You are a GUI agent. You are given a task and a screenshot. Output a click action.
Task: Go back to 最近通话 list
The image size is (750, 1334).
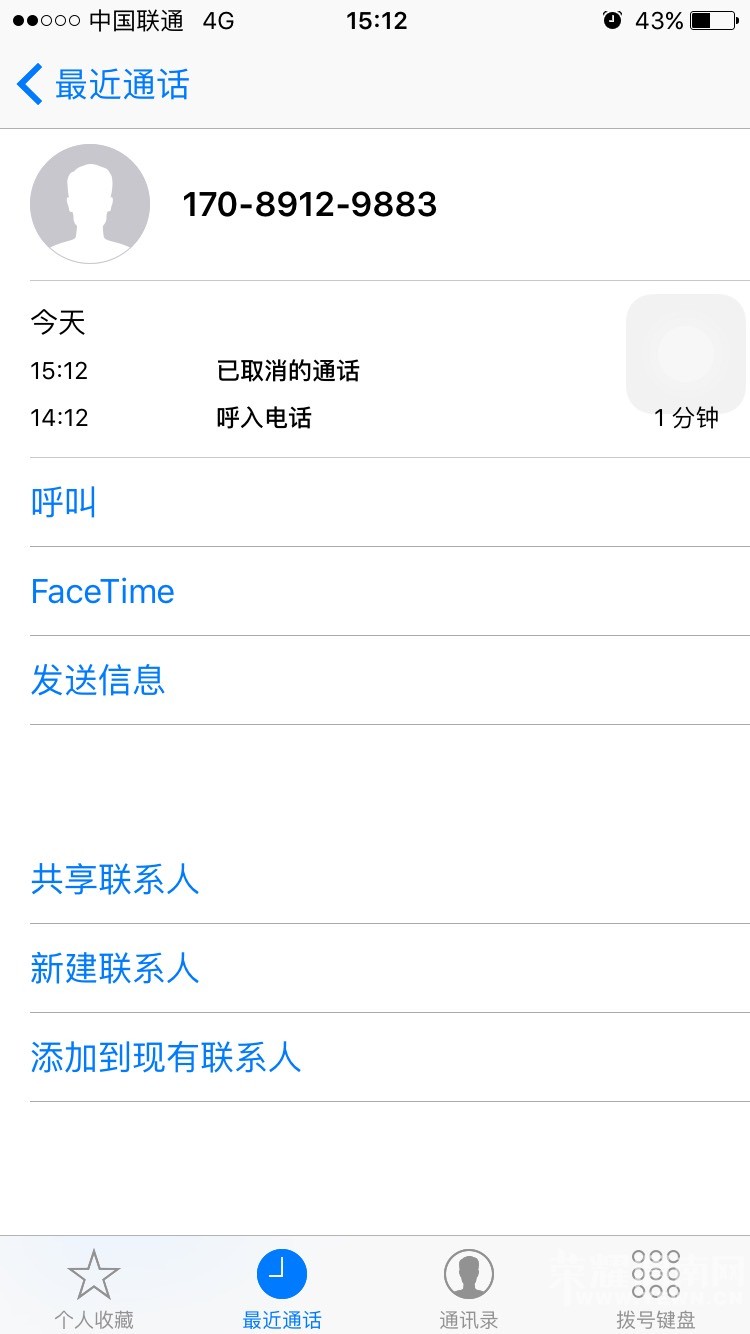tap(103, 85)
